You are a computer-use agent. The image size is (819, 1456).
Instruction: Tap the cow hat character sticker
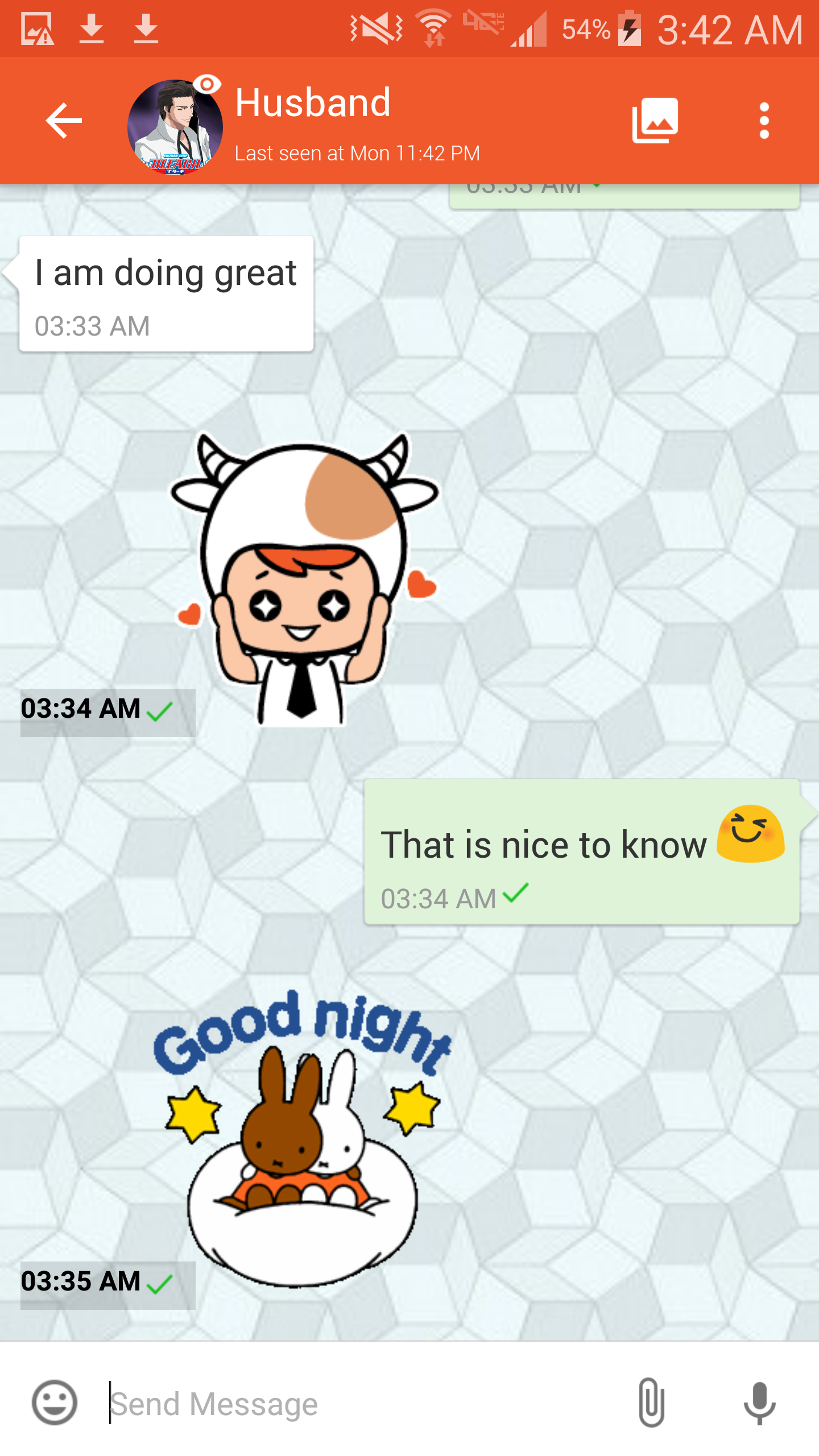pos(305,578)
